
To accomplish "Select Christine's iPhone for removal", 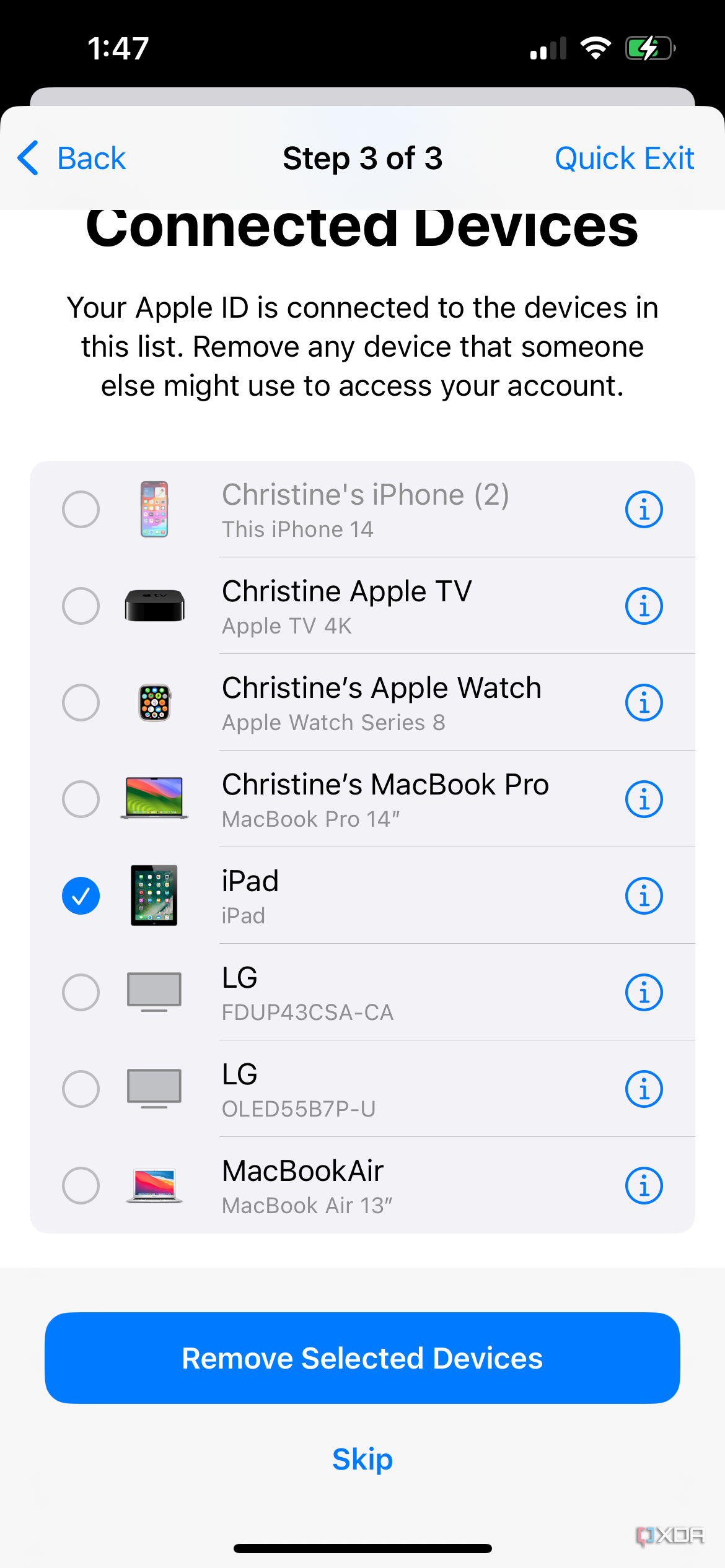I will (x=81, y=509).
